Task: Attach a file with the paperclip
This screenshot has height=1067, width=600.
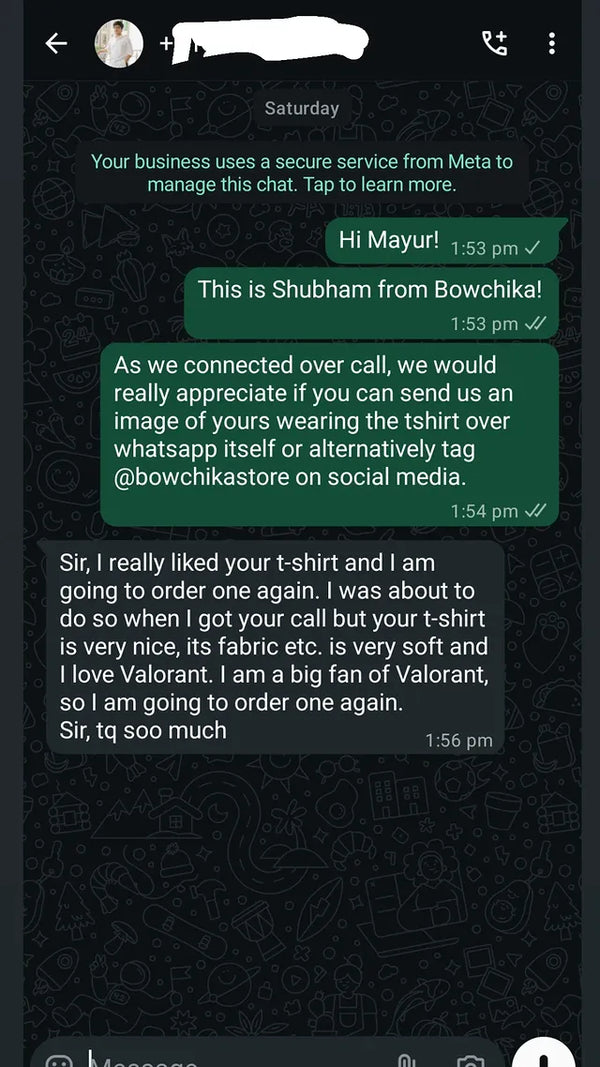Action: pyautogui.click(x=406, y=1058)
